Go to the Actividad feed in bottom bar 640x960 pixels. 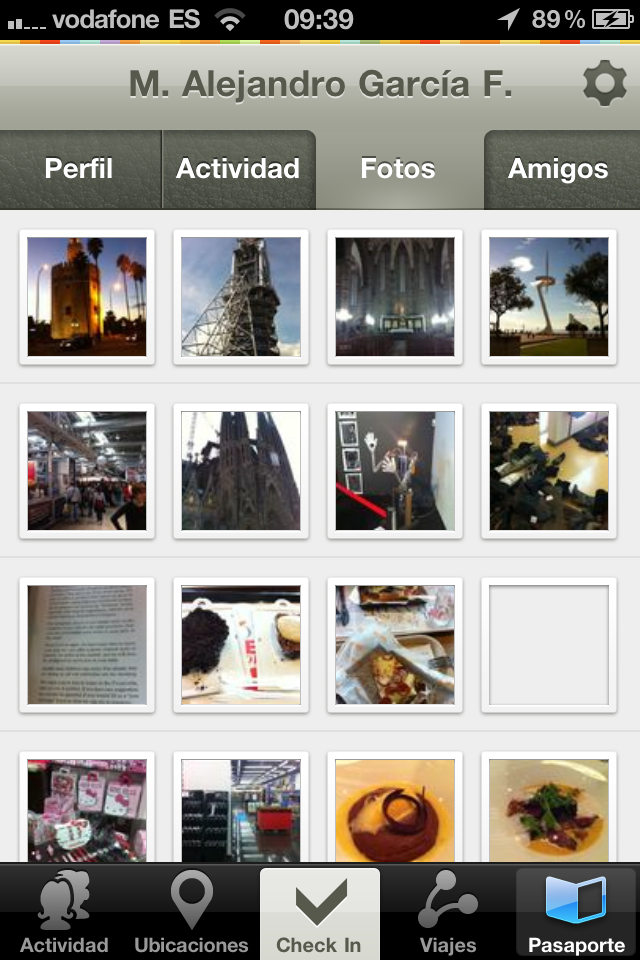click(64, 912)
